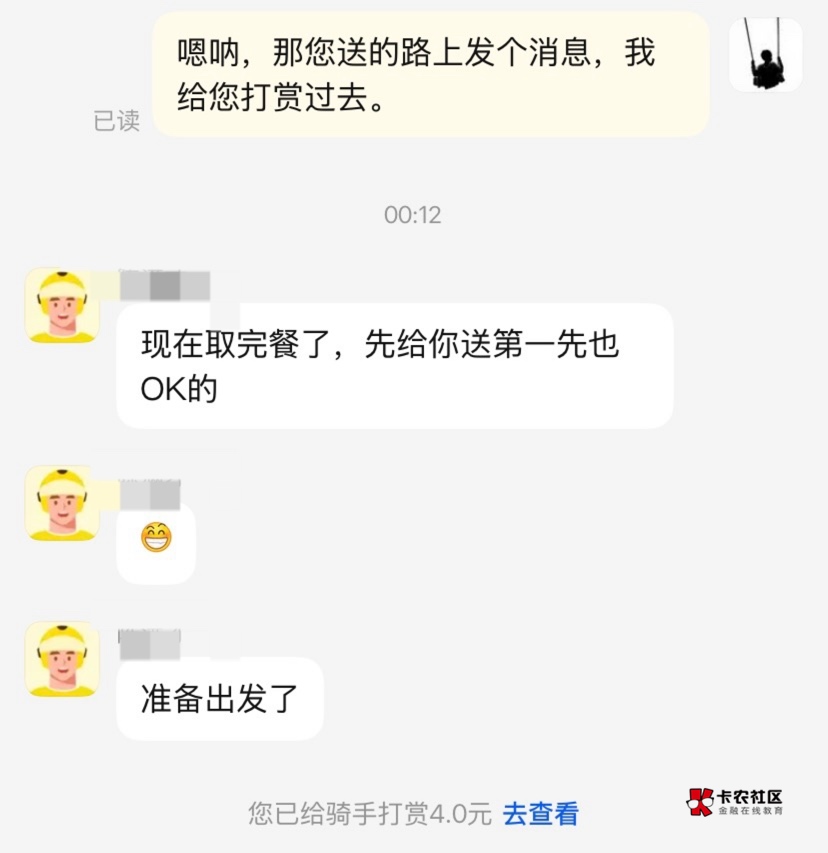Open the 去查看 tip details link
828x853 pixels.
(x=540, y=814)
